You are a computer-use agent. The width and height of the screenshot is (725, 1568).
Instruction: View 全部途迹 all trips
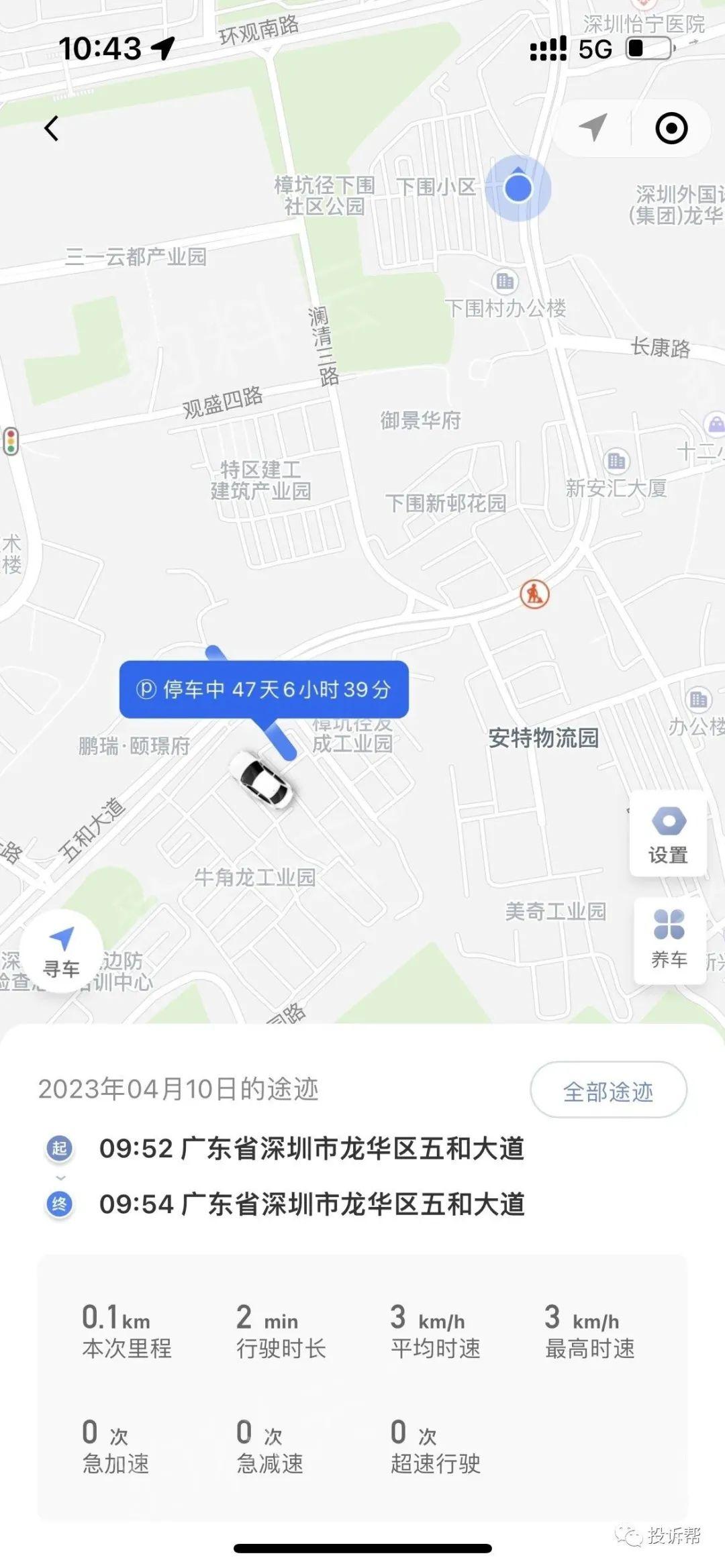608,1090
